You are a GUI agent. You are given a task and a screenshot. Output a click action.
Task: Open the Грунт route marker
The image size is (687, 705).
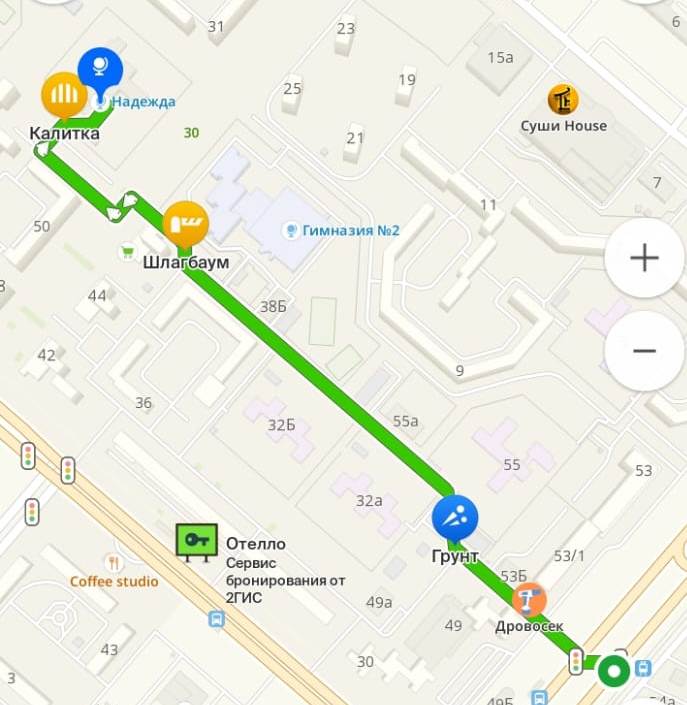click(455, 518)
